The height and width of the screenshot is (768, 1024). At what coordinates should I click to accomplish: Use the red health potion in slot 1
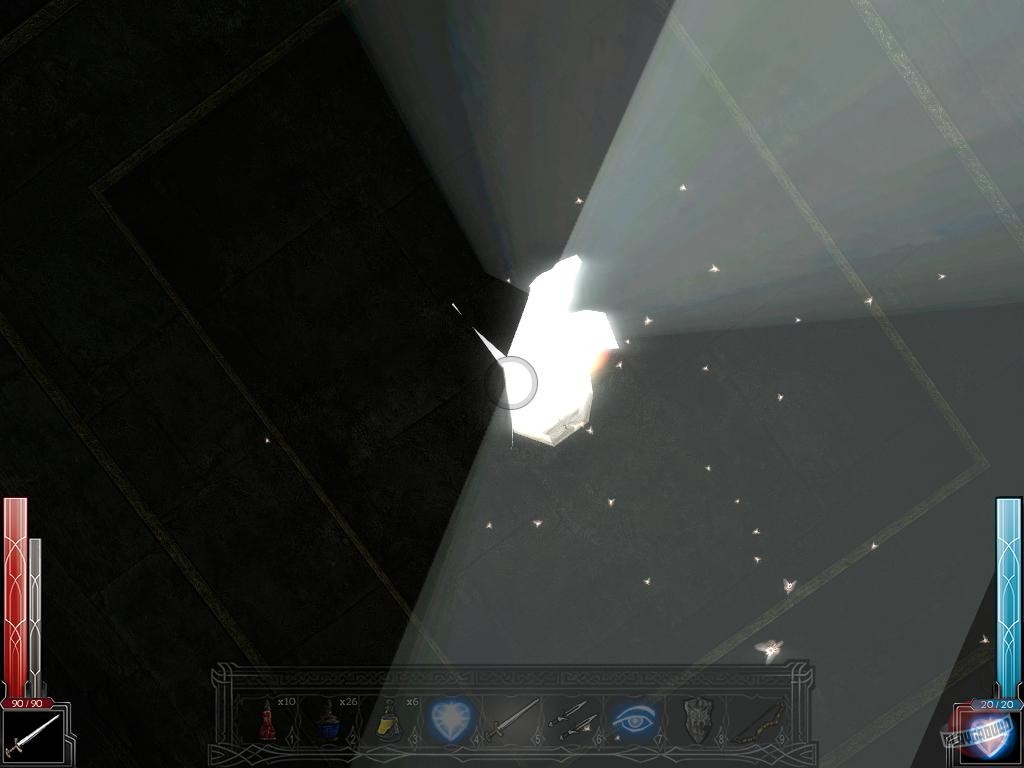coord(268,720)
